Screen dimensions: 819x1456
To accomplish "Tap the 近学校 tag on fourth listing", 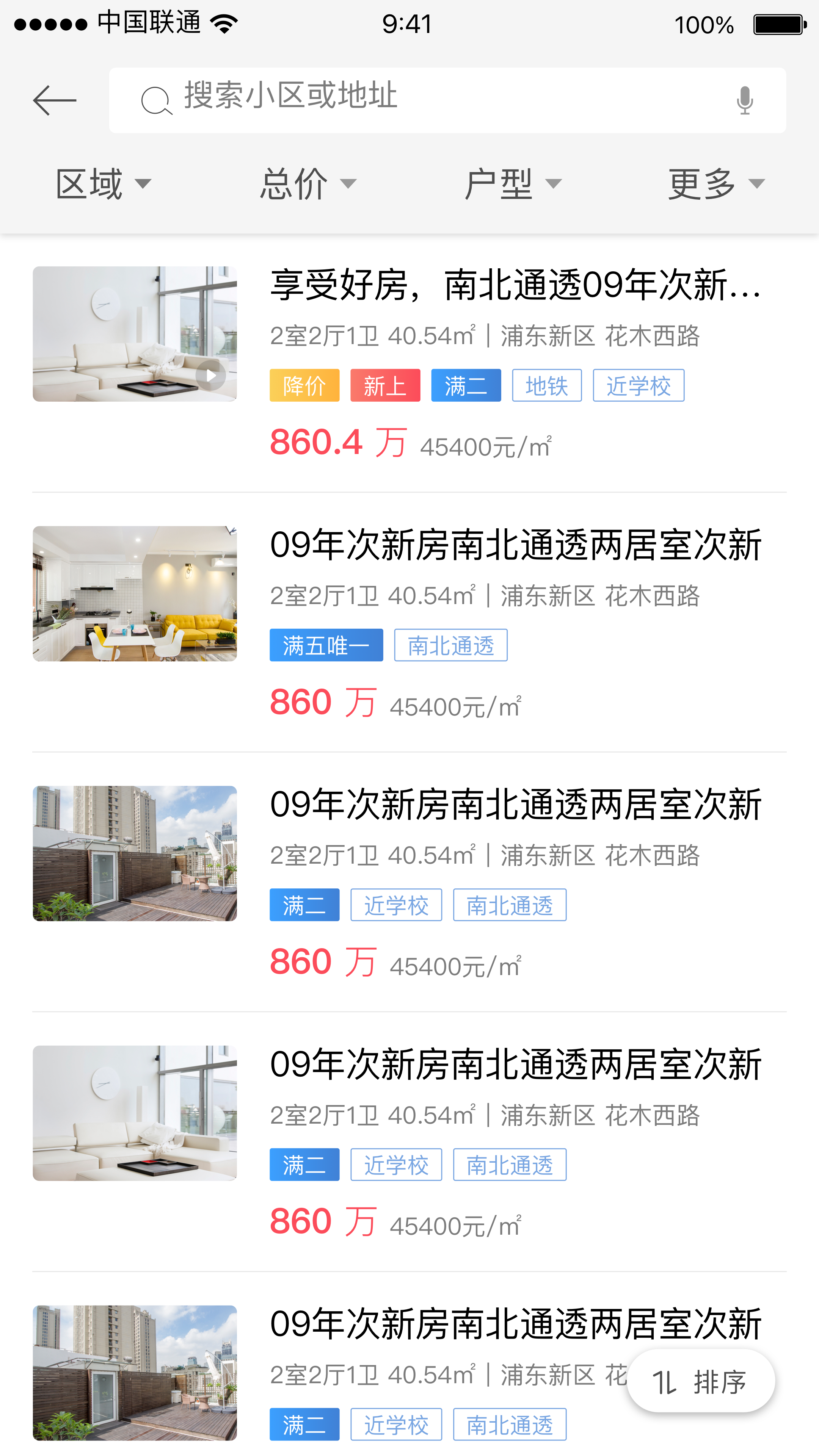I will [x=396, y=1164].
